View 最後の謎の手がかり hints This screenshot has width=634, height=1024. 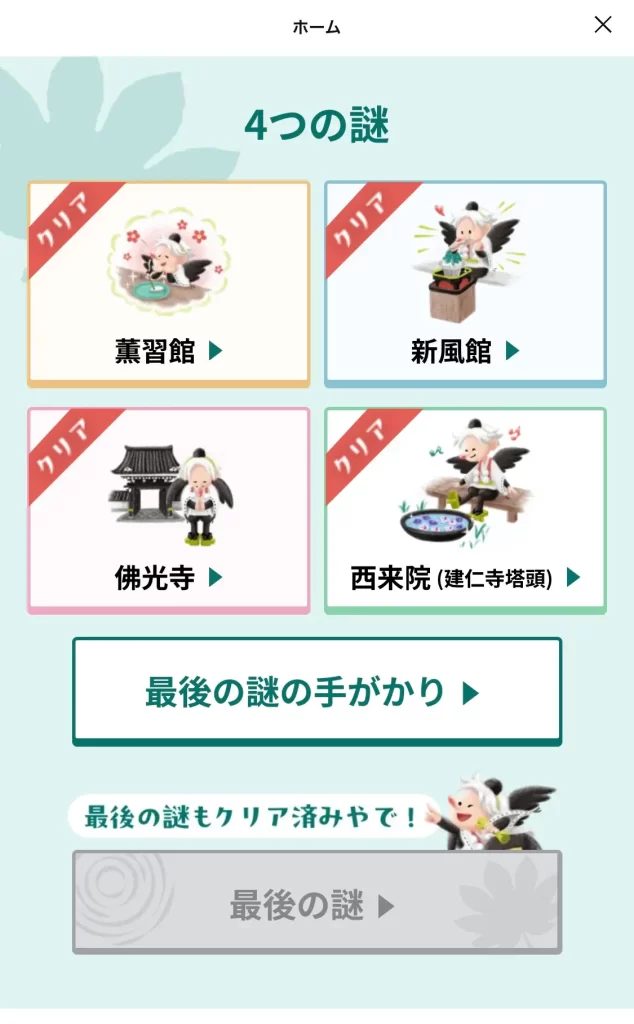[x=316, y=692]
